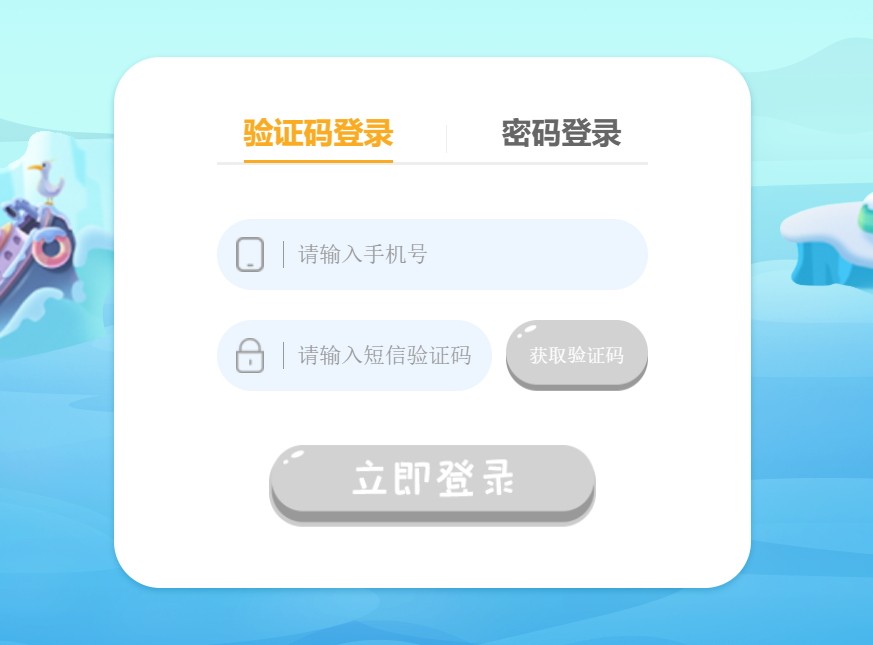Switch to the 密码登录 tab
This screenshot has height=645, width=873.
click(561, 133)
